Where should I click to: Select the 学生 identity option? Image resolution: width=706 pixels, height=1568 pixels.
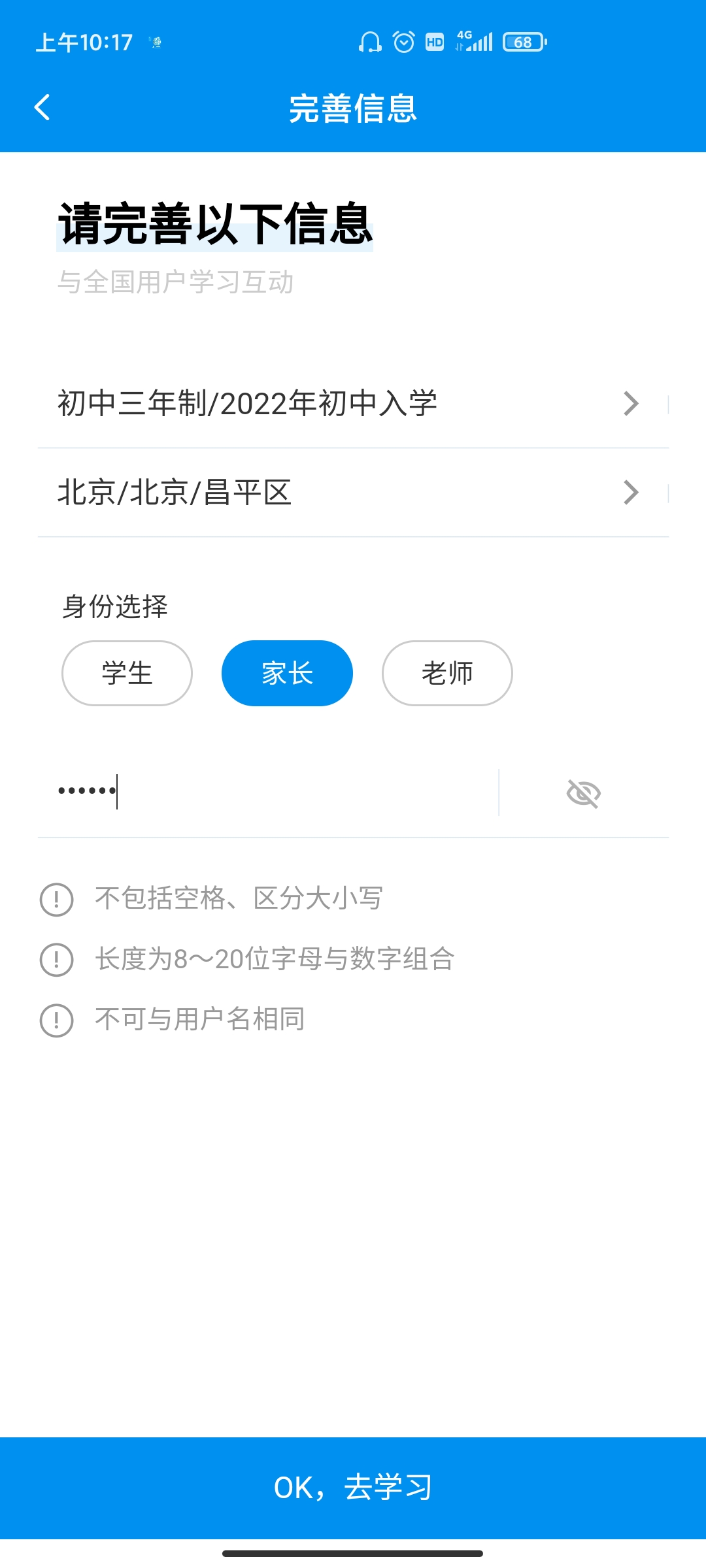click(127, 673)
